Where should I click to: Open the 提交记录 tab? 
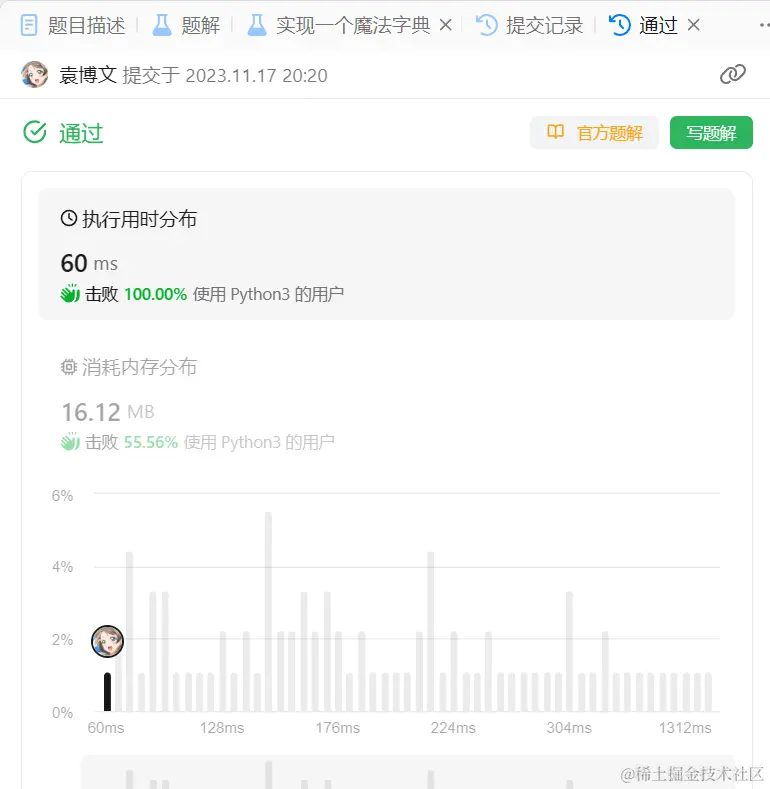531,25
